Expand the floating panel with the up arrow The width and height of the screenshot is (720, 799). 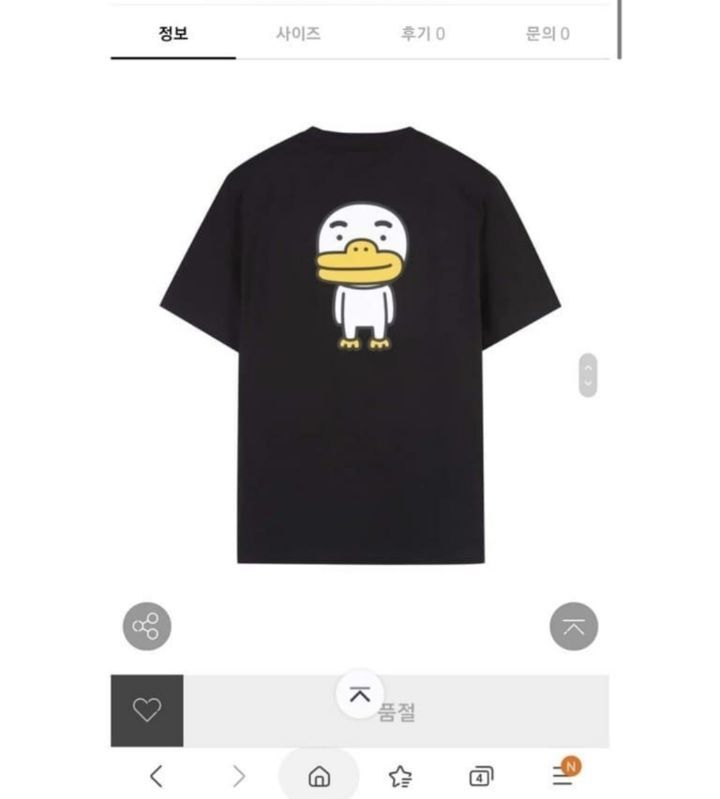pos(360,693)
